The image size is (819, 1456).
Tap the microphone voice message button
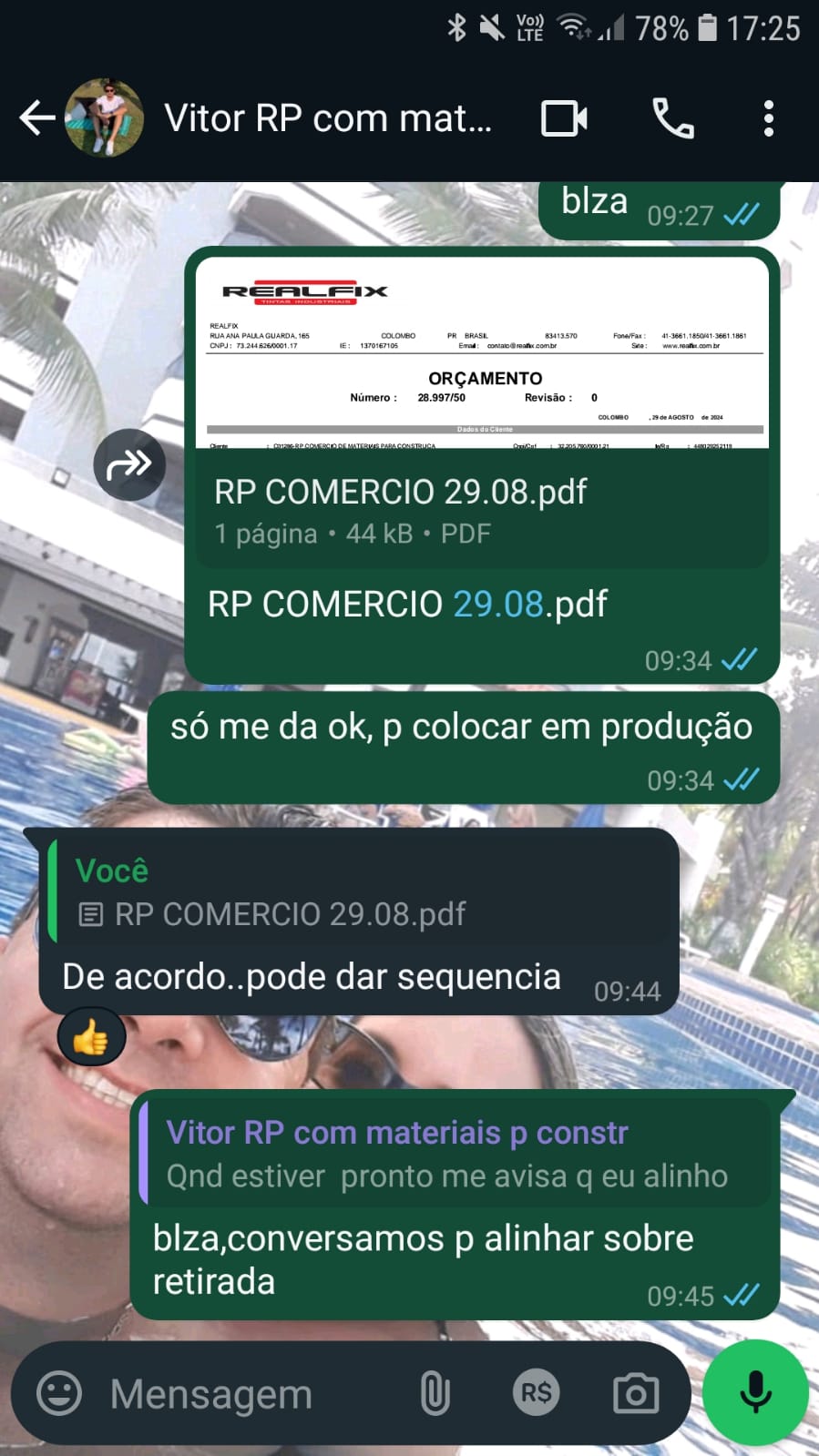pyautogui.click(x=755, y=1393)
